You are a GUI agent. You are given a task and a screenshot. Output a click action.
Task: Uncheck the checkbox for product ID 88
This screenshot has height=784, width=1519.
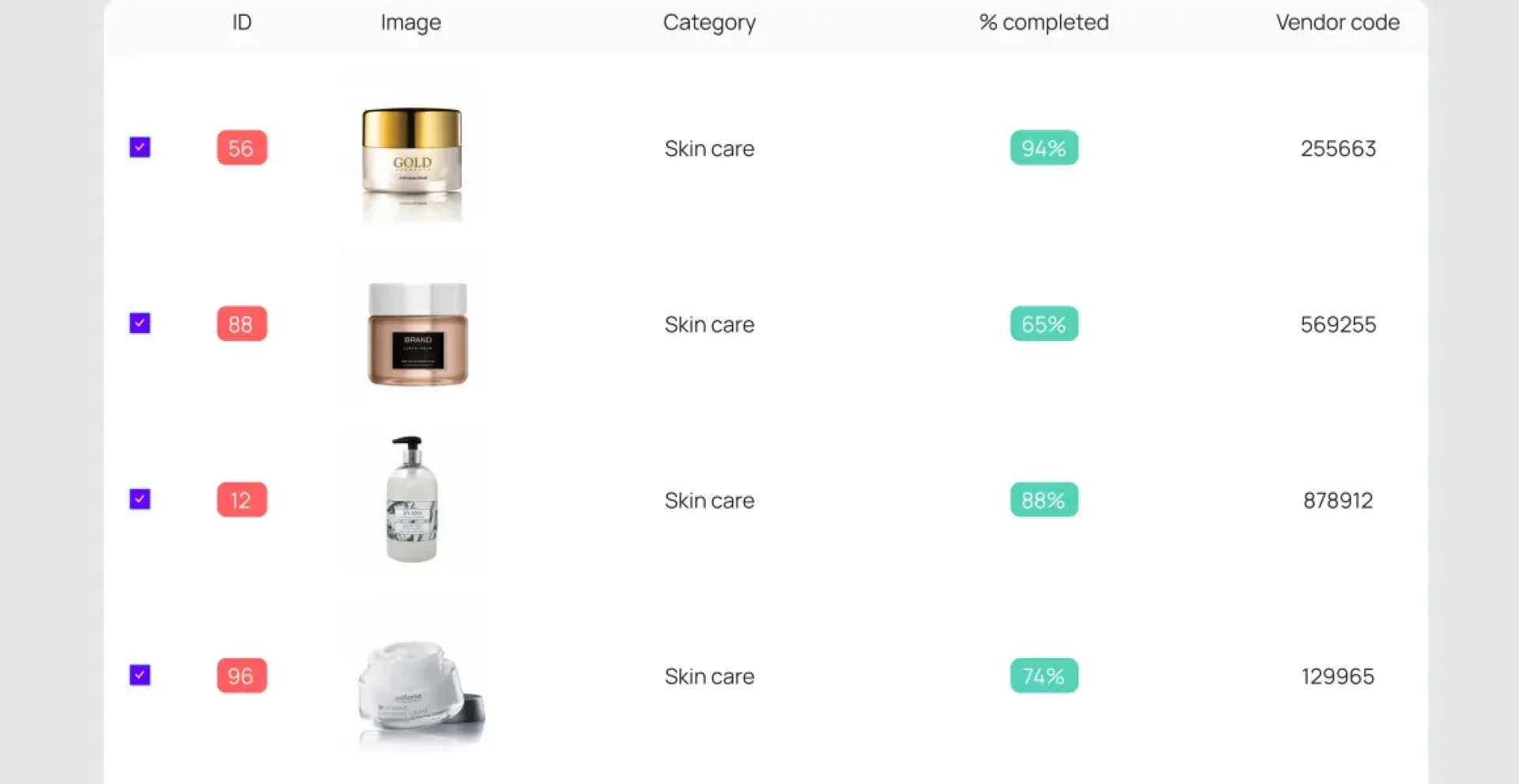(x=140, y=324)
